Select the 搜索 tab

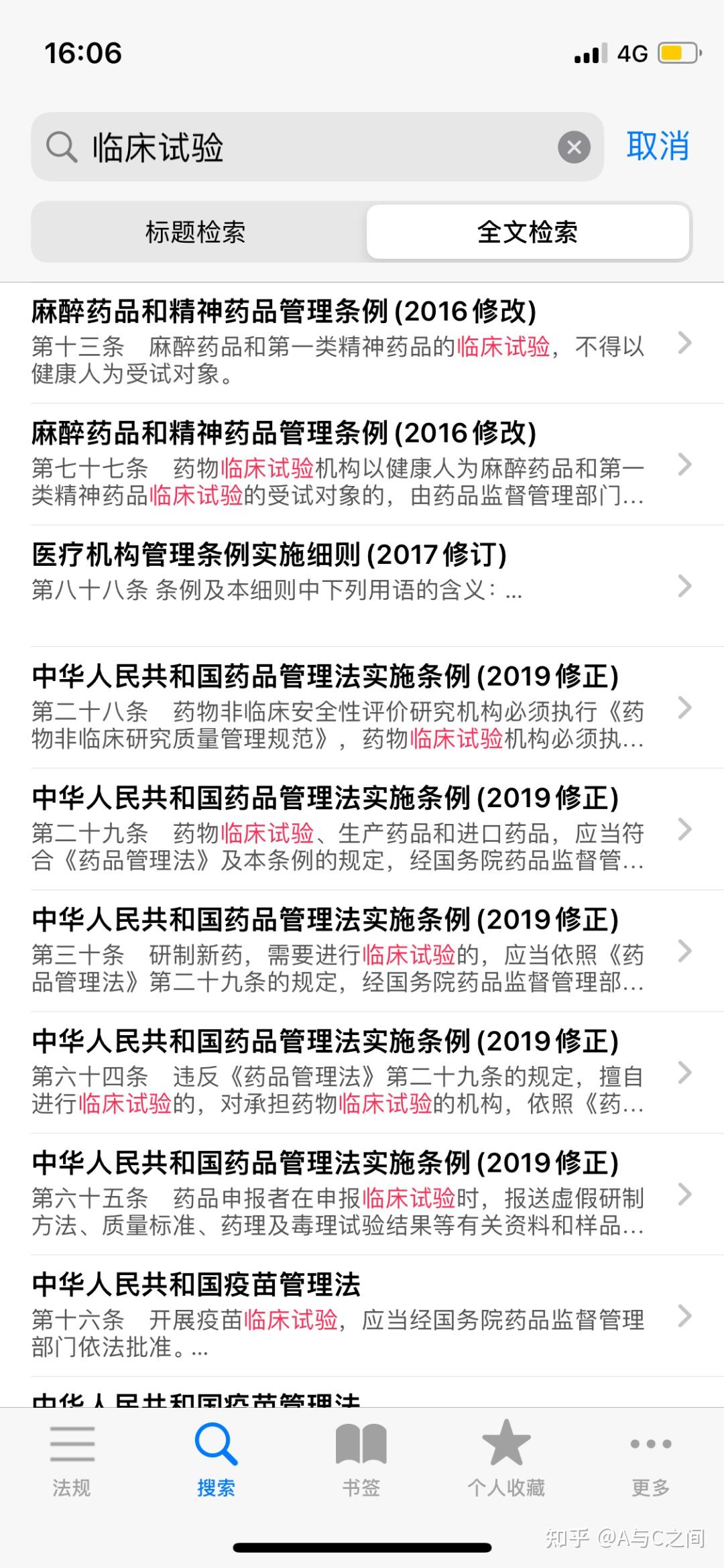point(216,1459)
